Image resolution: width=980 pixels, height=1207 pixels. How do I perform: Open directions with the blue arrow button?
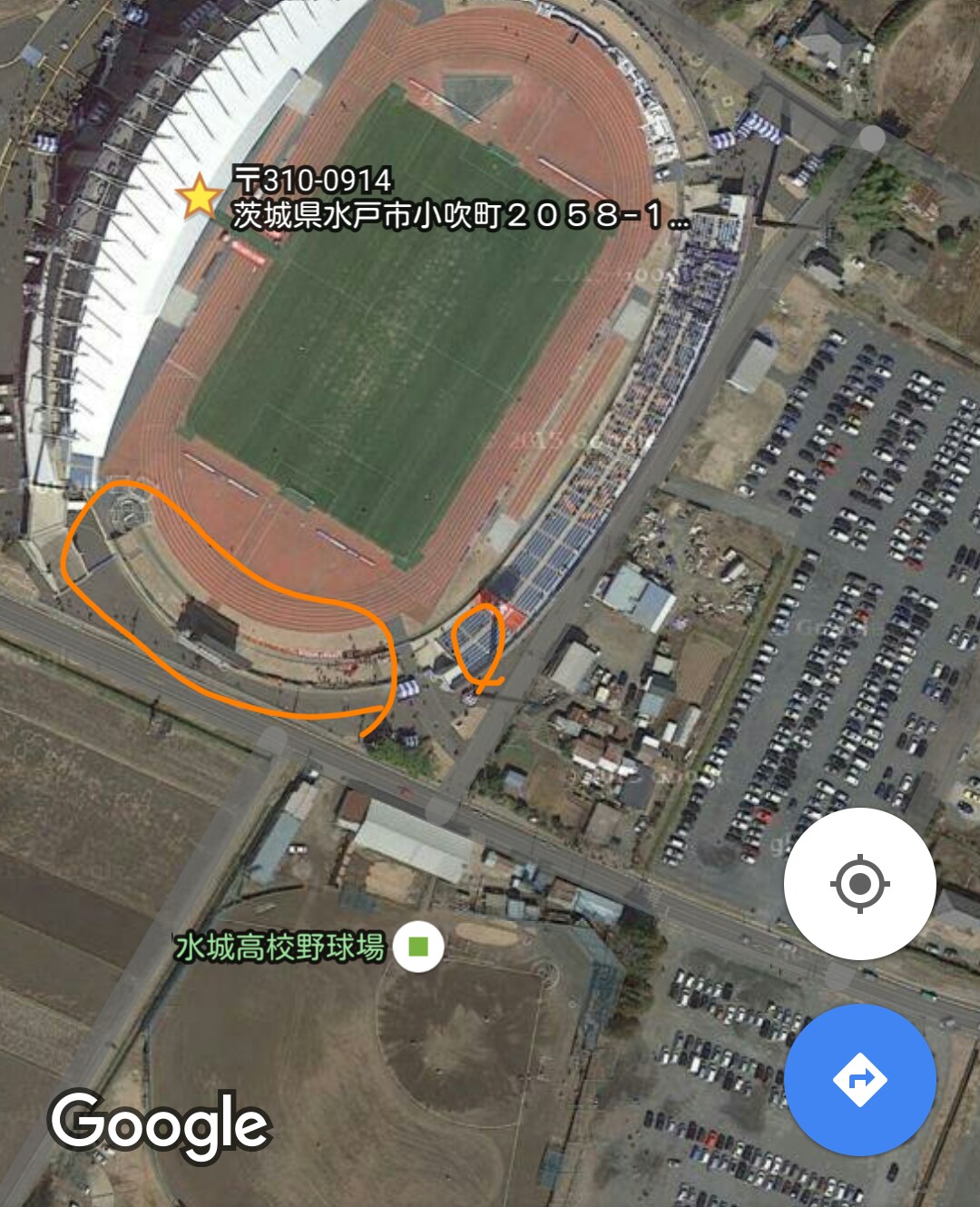pyautogui.click(x=859, y=1079)
